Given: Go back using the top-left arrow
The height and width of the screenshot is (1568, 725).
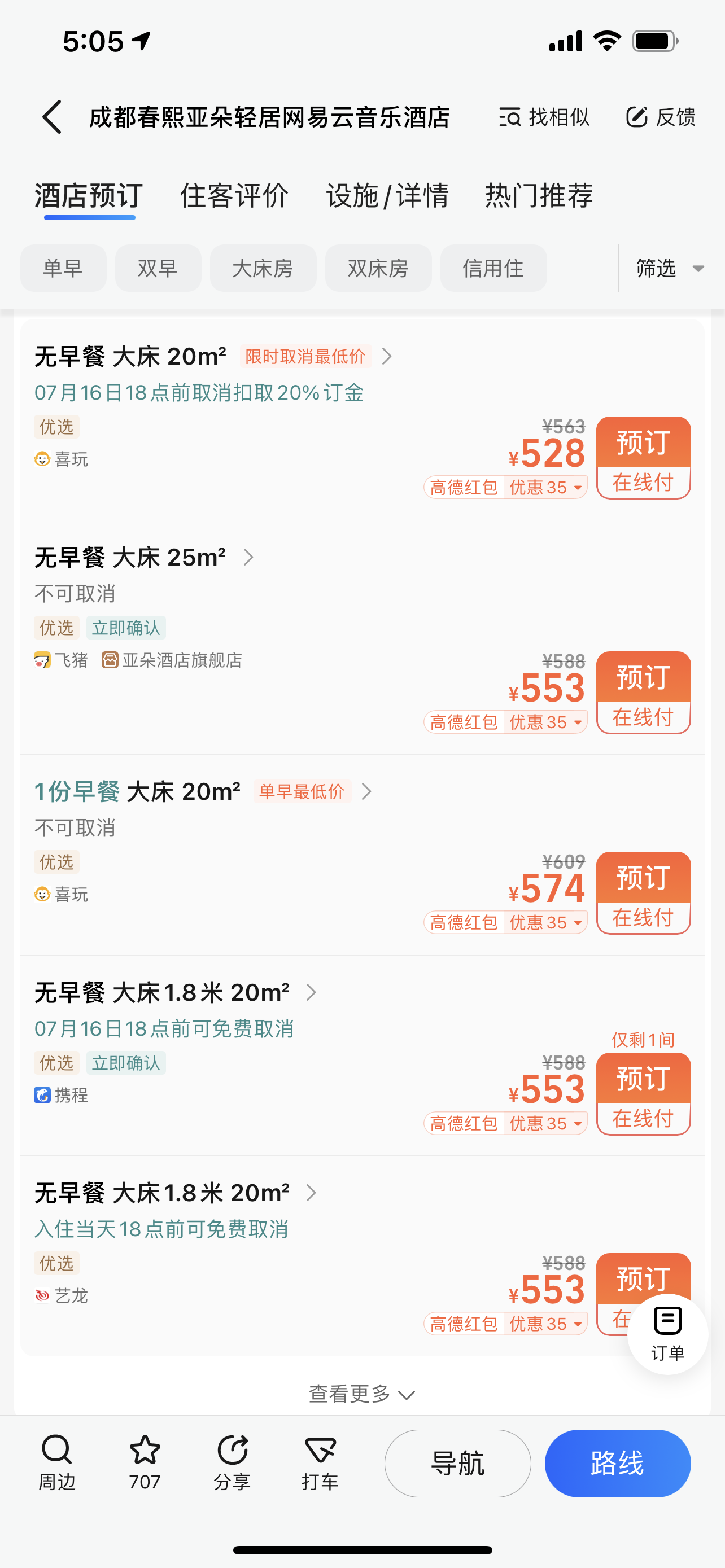Looking at the screenshot, I should (53, 117).
